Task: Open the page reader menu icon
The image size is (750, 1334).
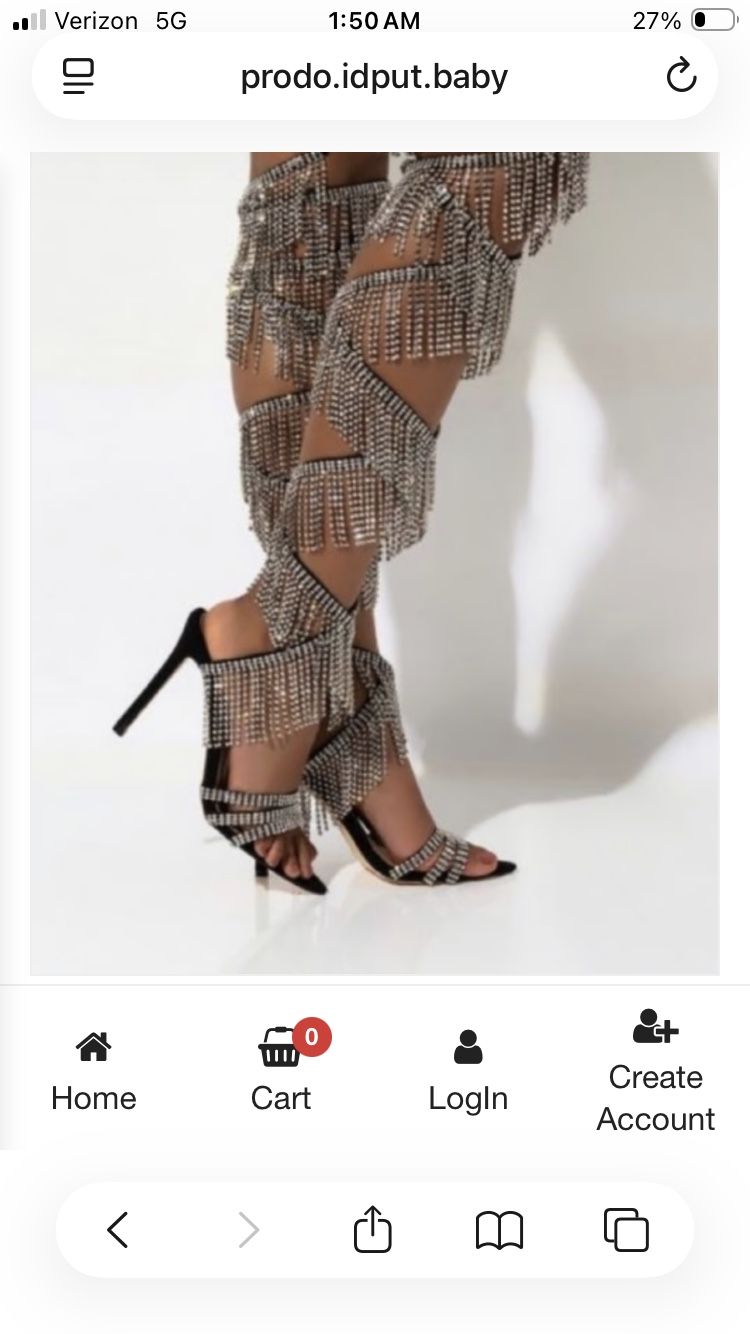Action: 78,76
